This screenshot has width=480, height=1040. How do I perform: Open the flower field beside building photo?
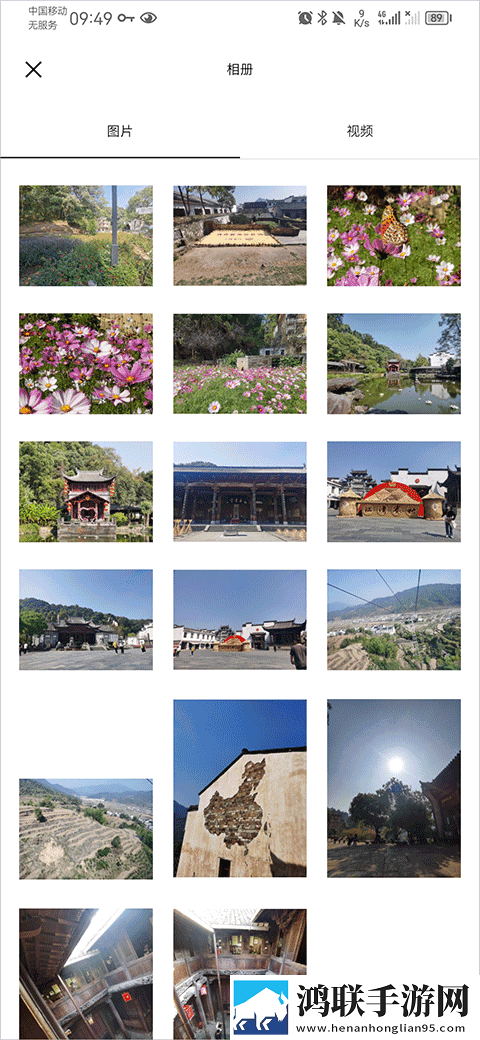point(240,363)
